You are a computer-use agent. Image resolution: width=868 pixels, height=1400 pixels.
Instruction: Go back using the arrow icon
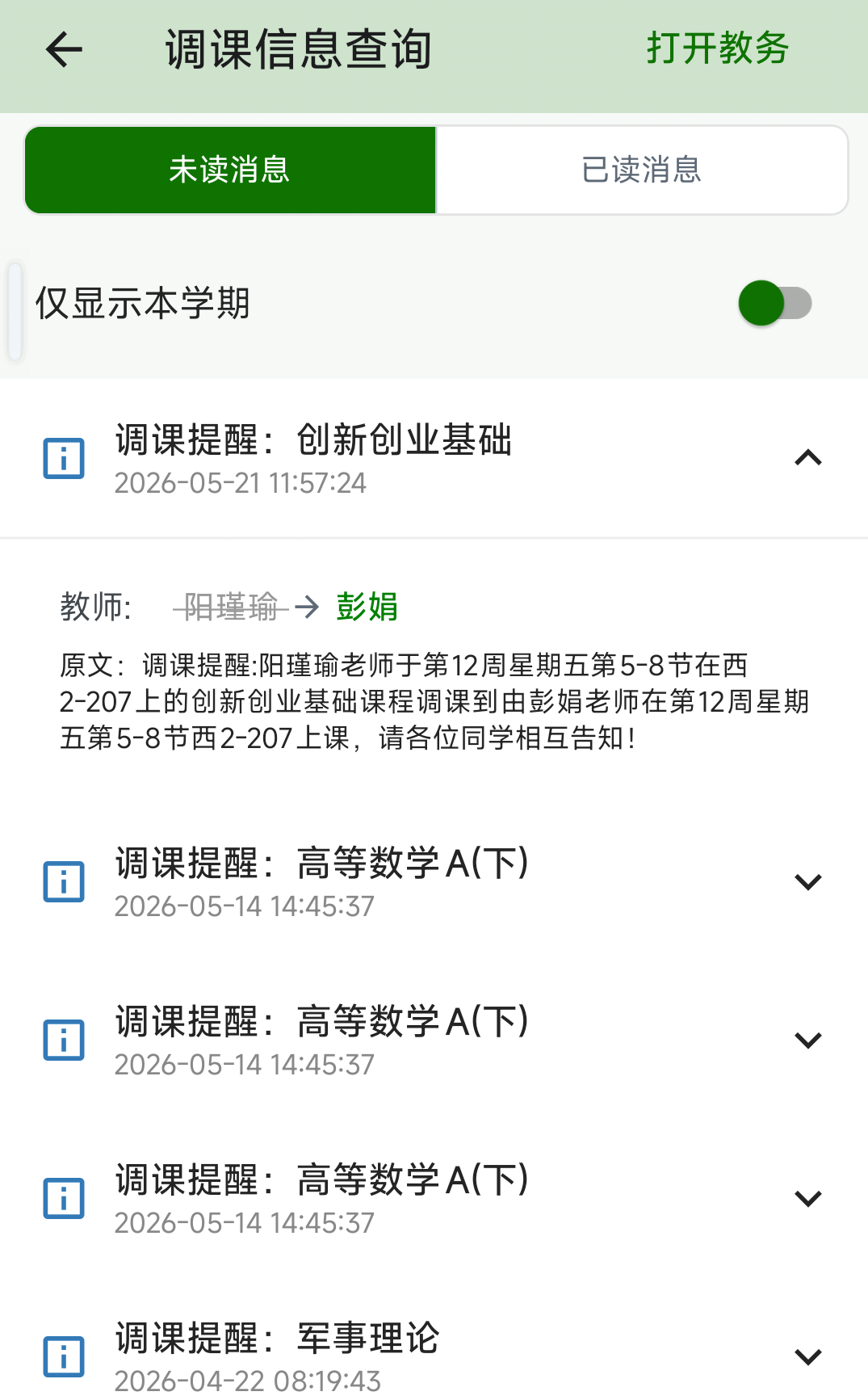[x=65, y=50]
